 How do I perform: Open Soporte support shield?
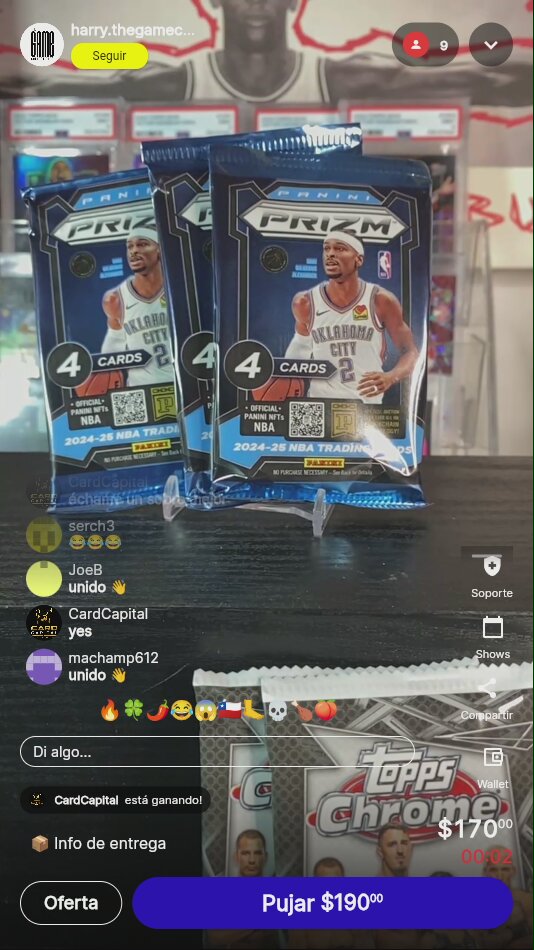point(492,578)
